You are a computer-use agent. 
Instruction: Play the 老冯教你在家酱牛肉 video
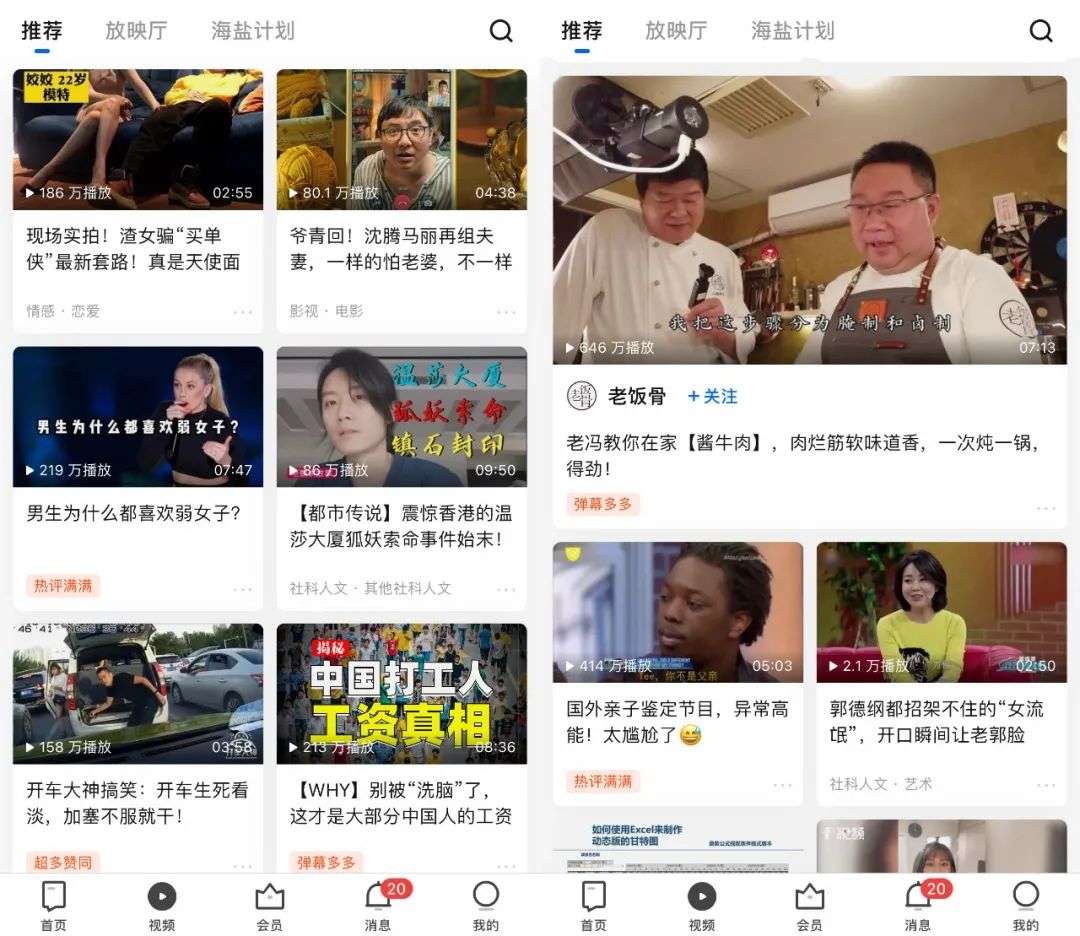[809, 220]
